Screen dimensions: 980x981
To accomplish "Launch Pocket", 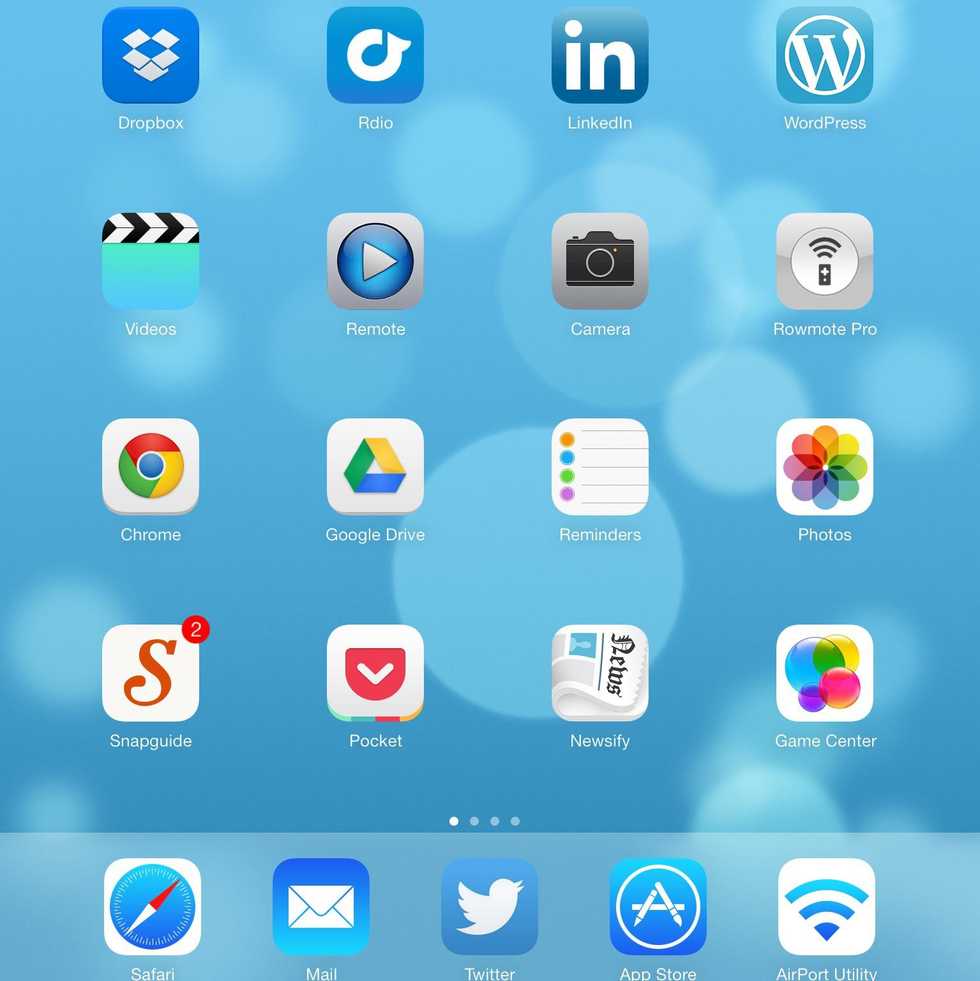I will [x=375, y=673].
